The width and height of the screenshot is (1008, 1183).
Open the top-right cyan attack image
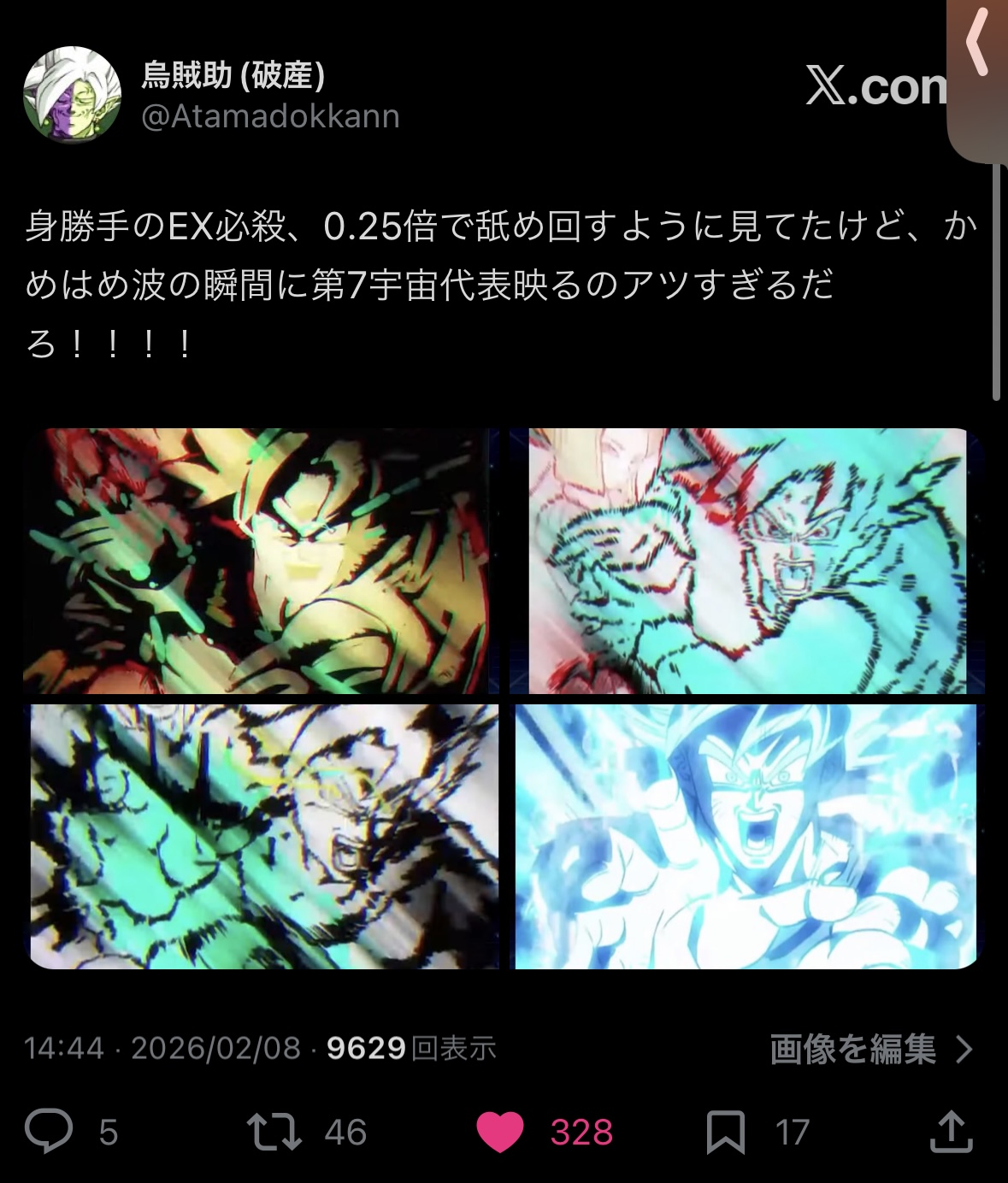(x=747, y=561)
